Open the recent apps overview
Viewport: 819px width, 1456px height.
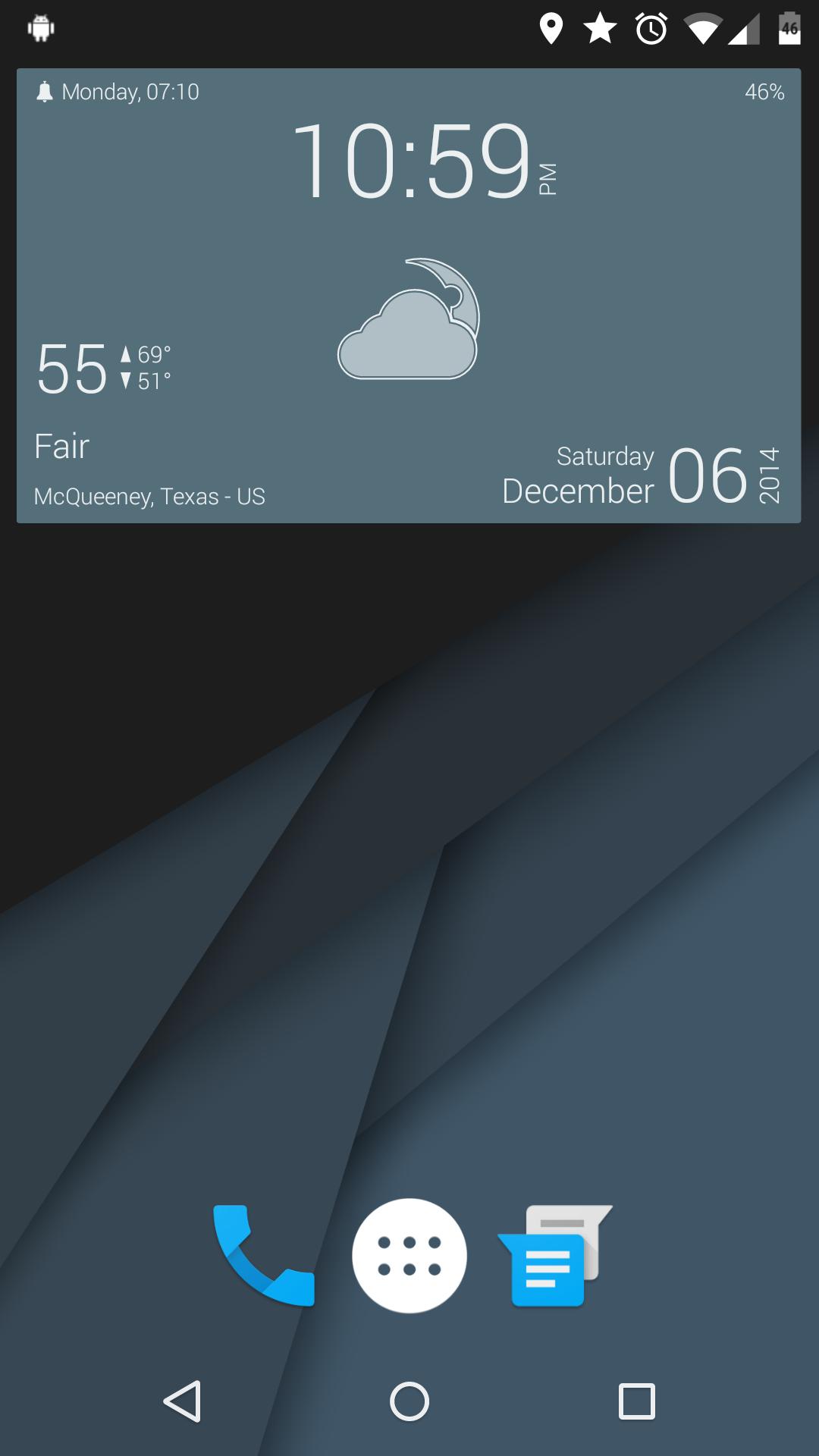(636, 1401)
